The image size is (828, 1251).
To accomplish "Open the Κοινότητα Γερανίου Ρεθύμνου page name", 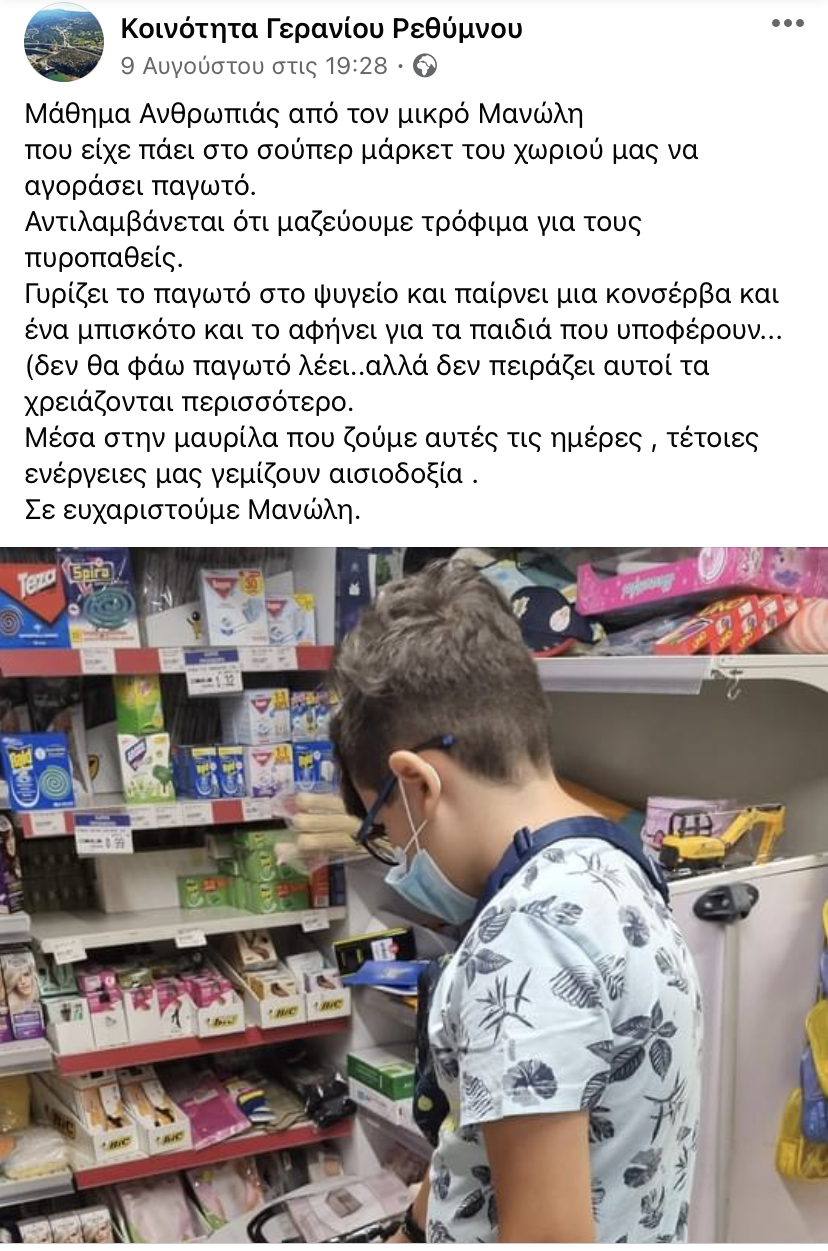I will tap(321, 29).
